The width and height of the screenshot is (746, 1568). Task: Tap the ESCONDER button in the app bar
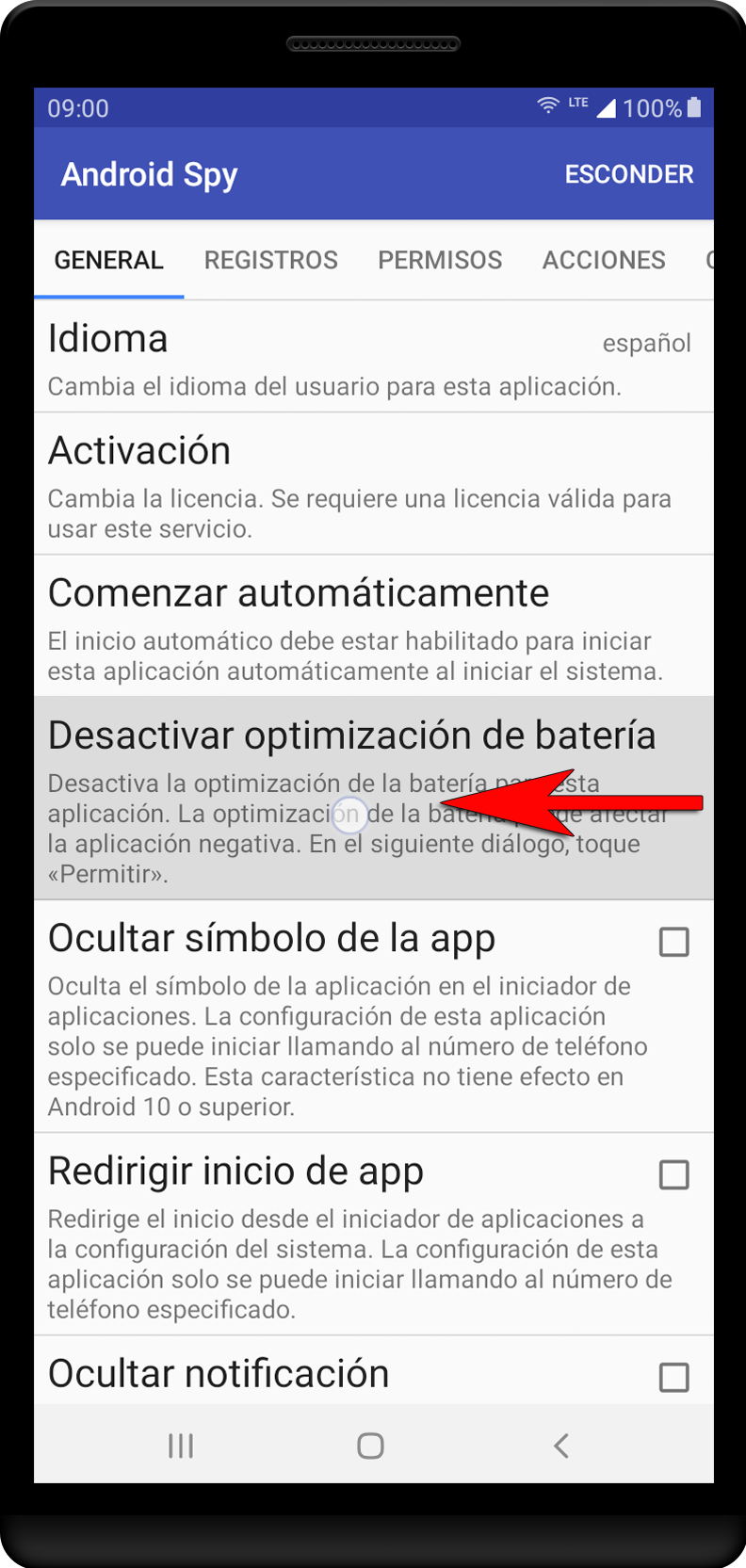(628, 174)
